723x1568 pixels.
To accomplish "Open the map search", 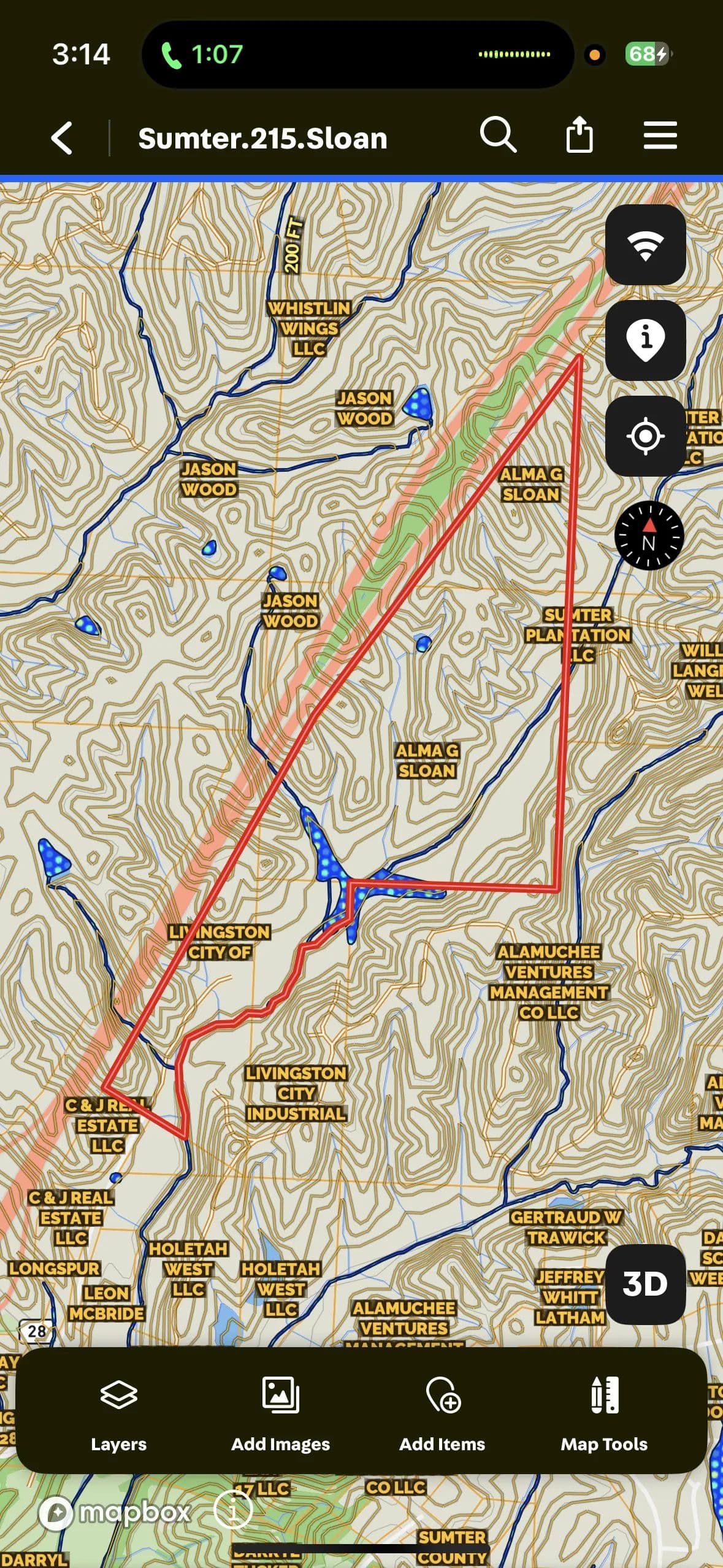I will coord(497,135).
